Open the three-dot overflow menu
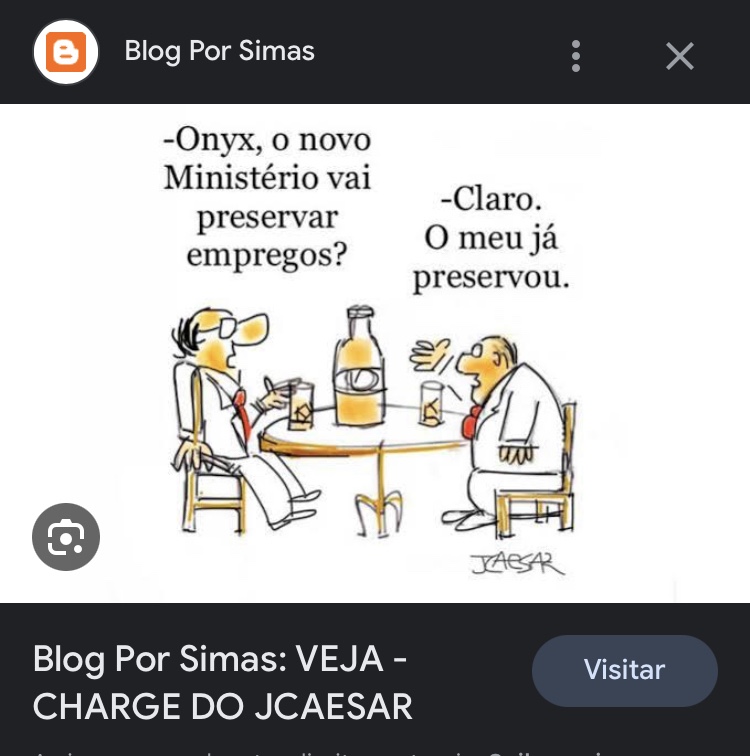750x756 pixels. click(576, 56)
